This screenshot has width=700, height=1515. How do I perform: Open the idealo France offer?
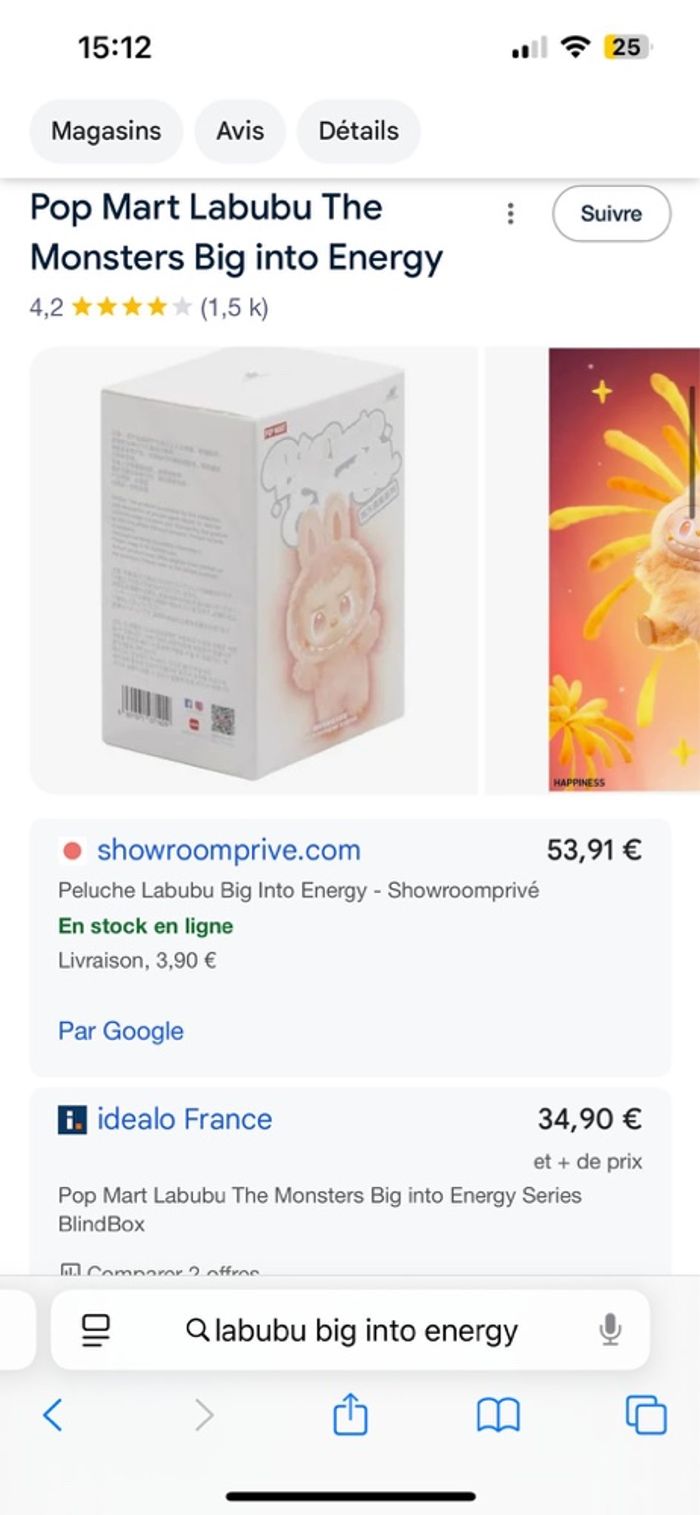pyautogui.click(x=184, y=1119)
